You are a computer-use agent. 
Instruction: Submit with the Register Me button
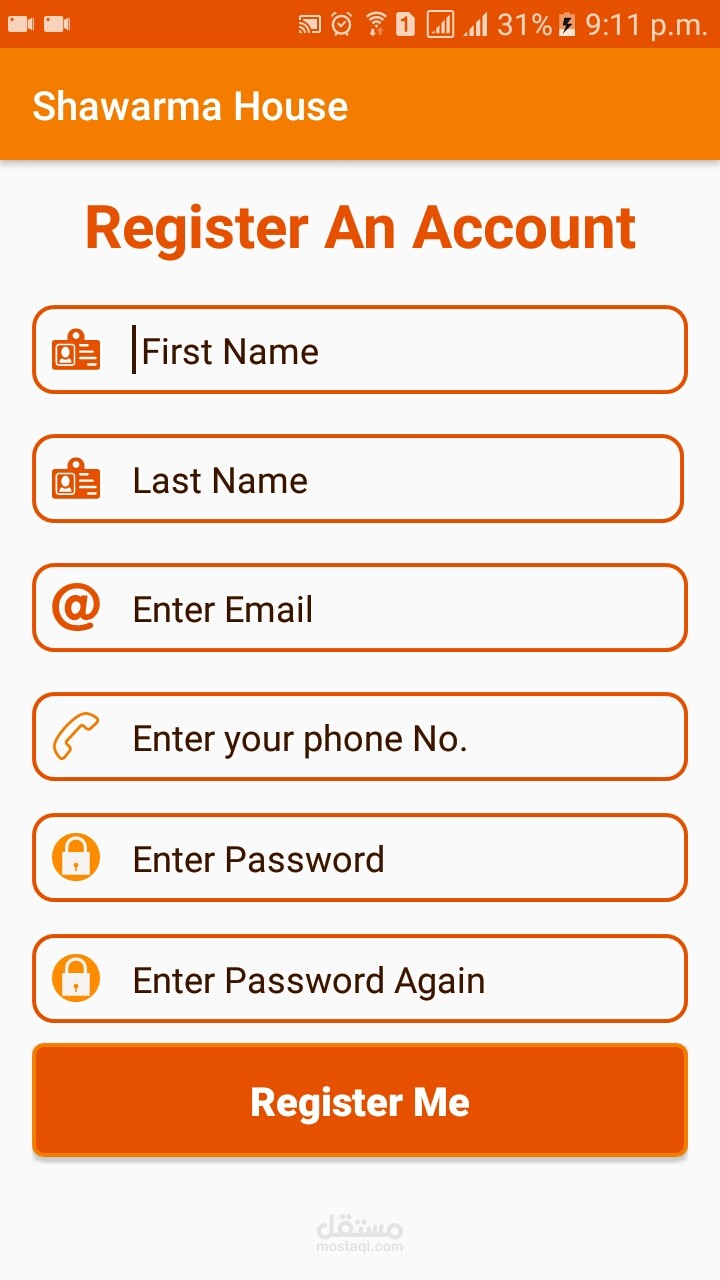[360, 1100]
